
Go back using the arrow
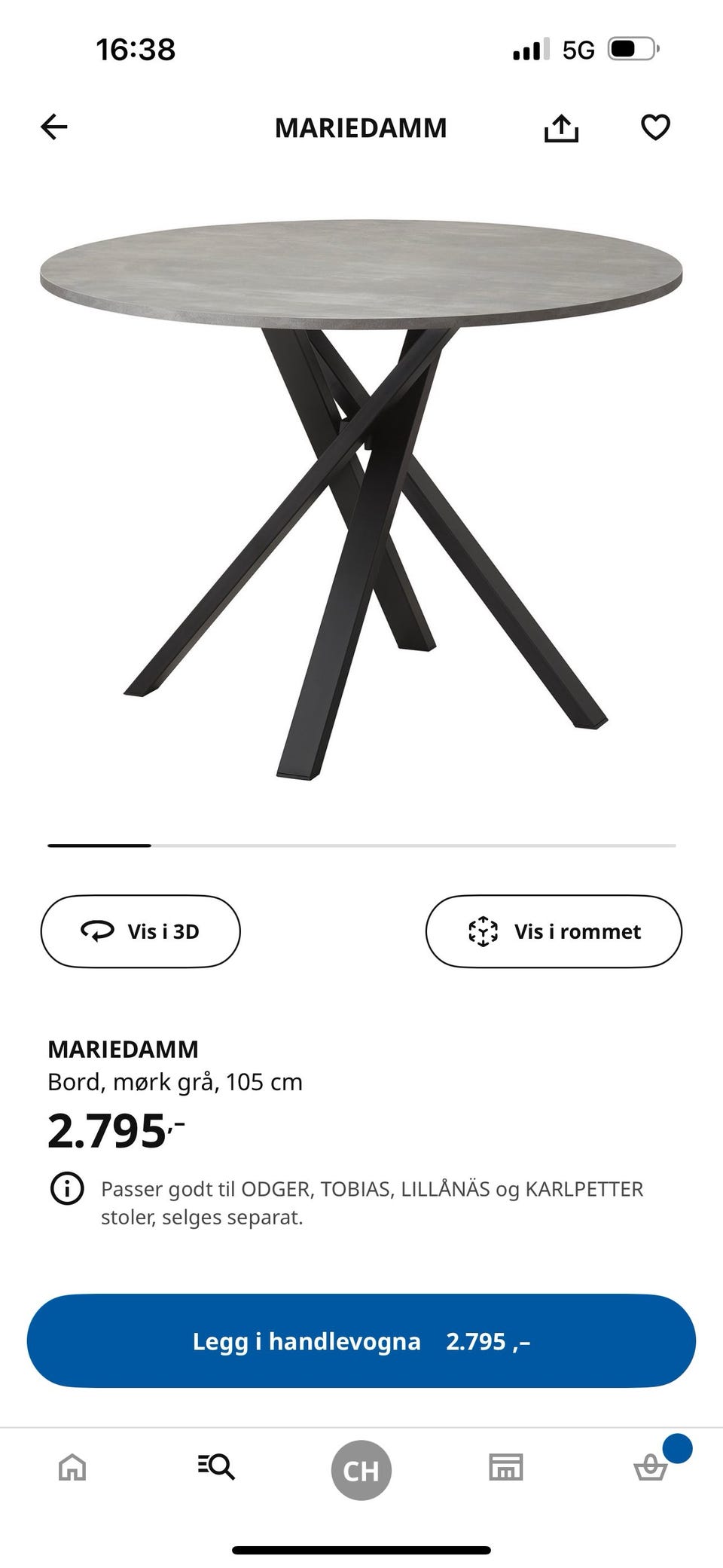coord(54,127)
